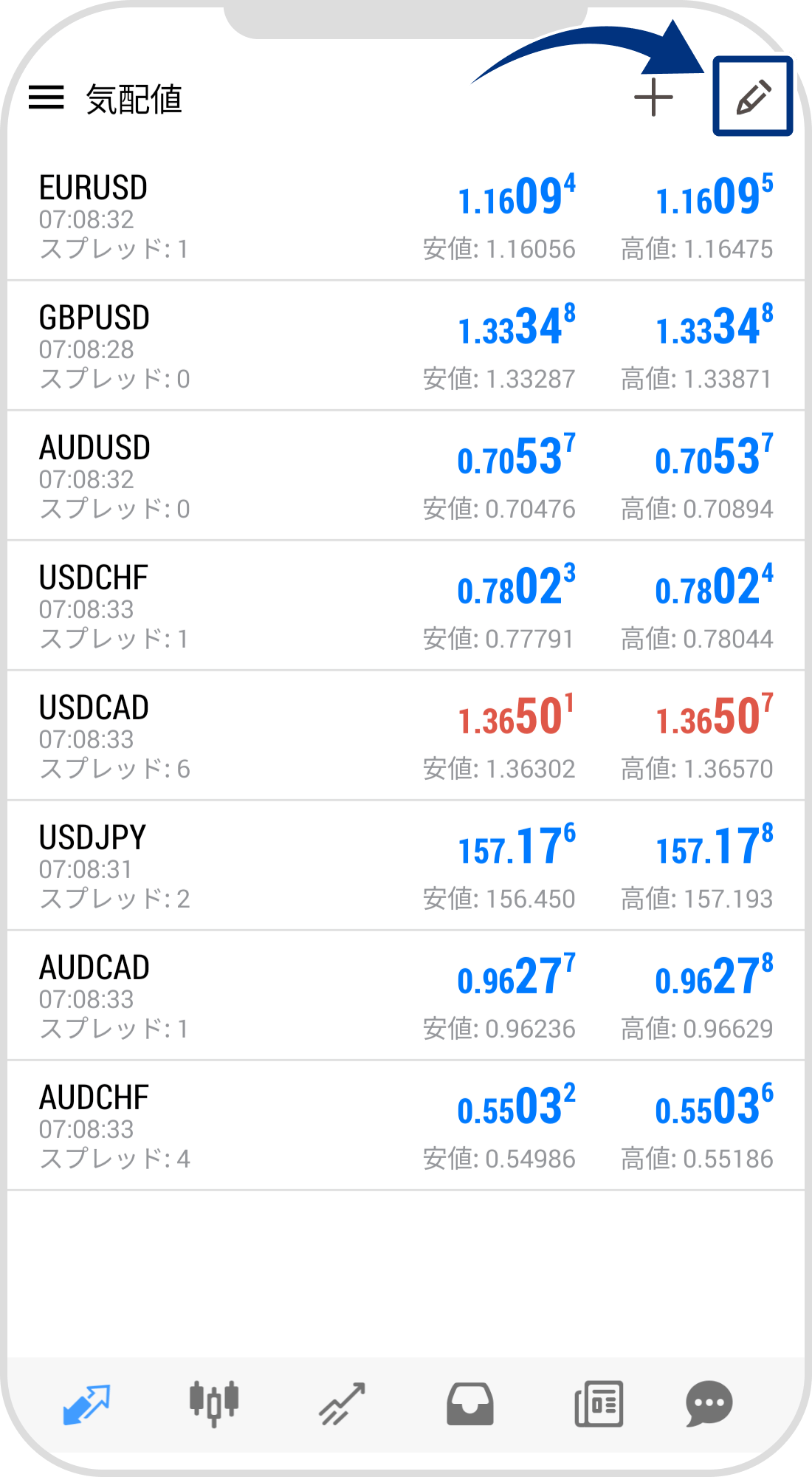Select the GBPUSD quote row
This screenshot has height=1477, width=812.
pos(406,346)
